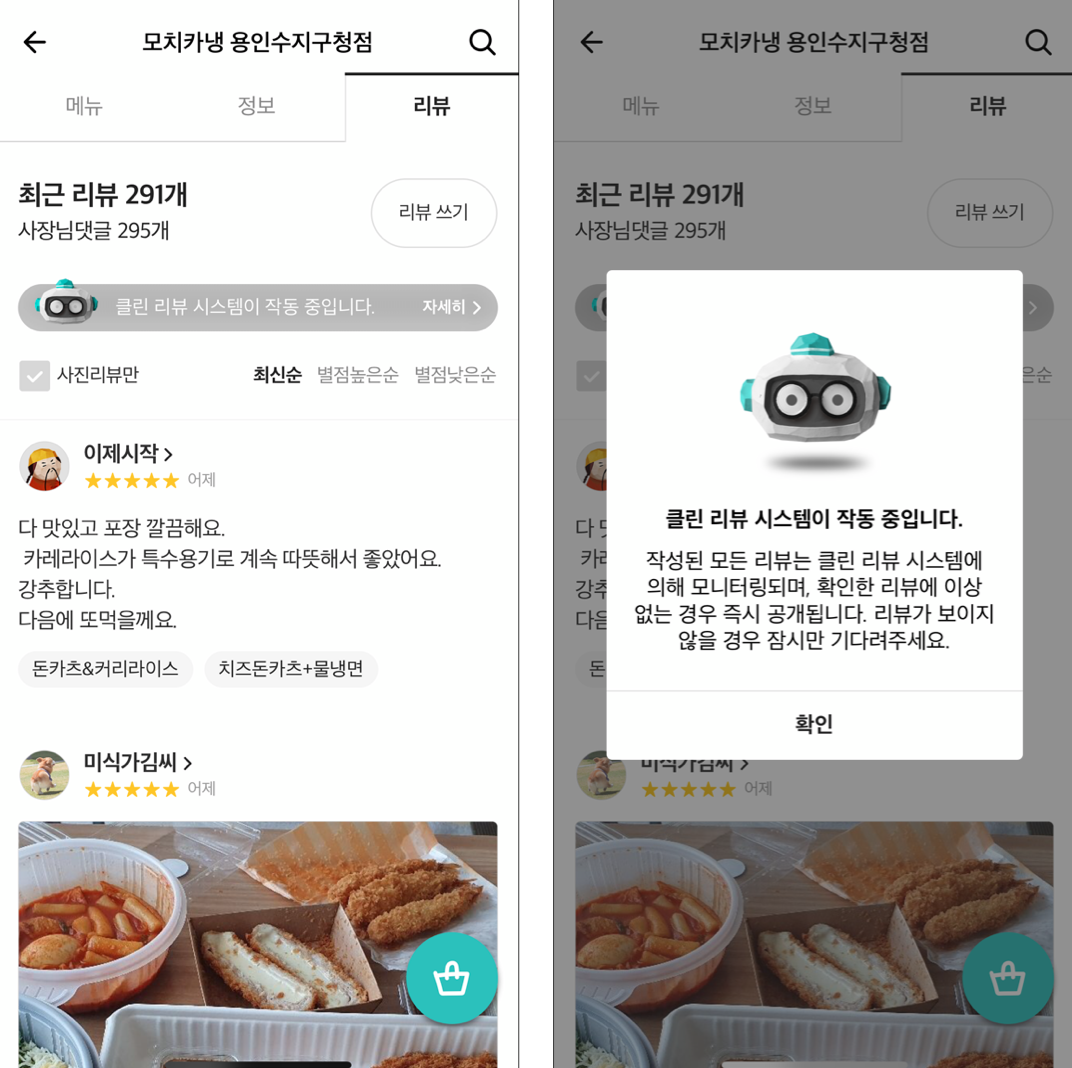Go back using the left screen's arrow

click(x=35, y=42)
